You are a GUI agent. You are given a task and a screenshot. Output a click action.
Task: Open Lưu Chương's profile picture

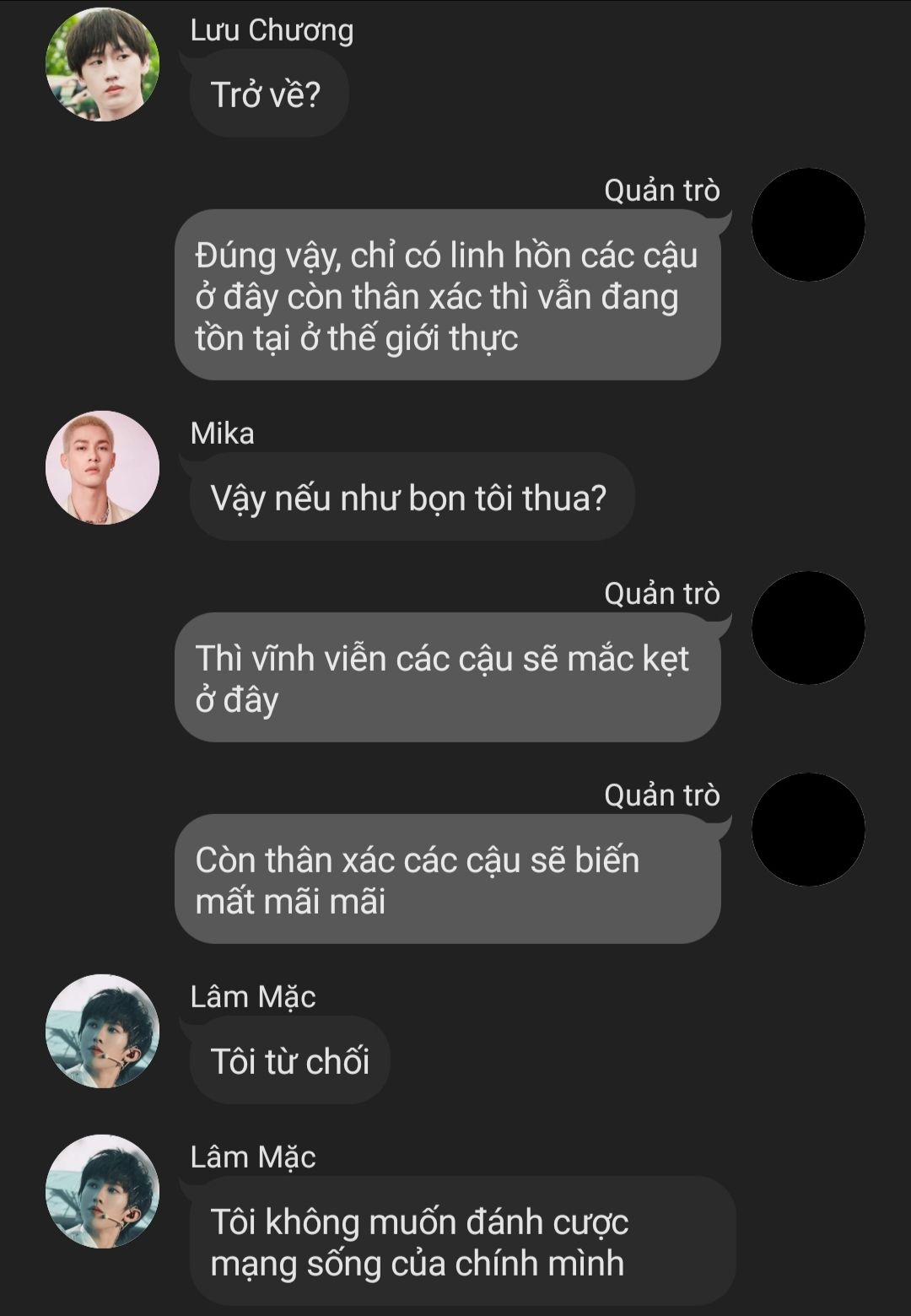pyautogui.click(x=102, y=64)
